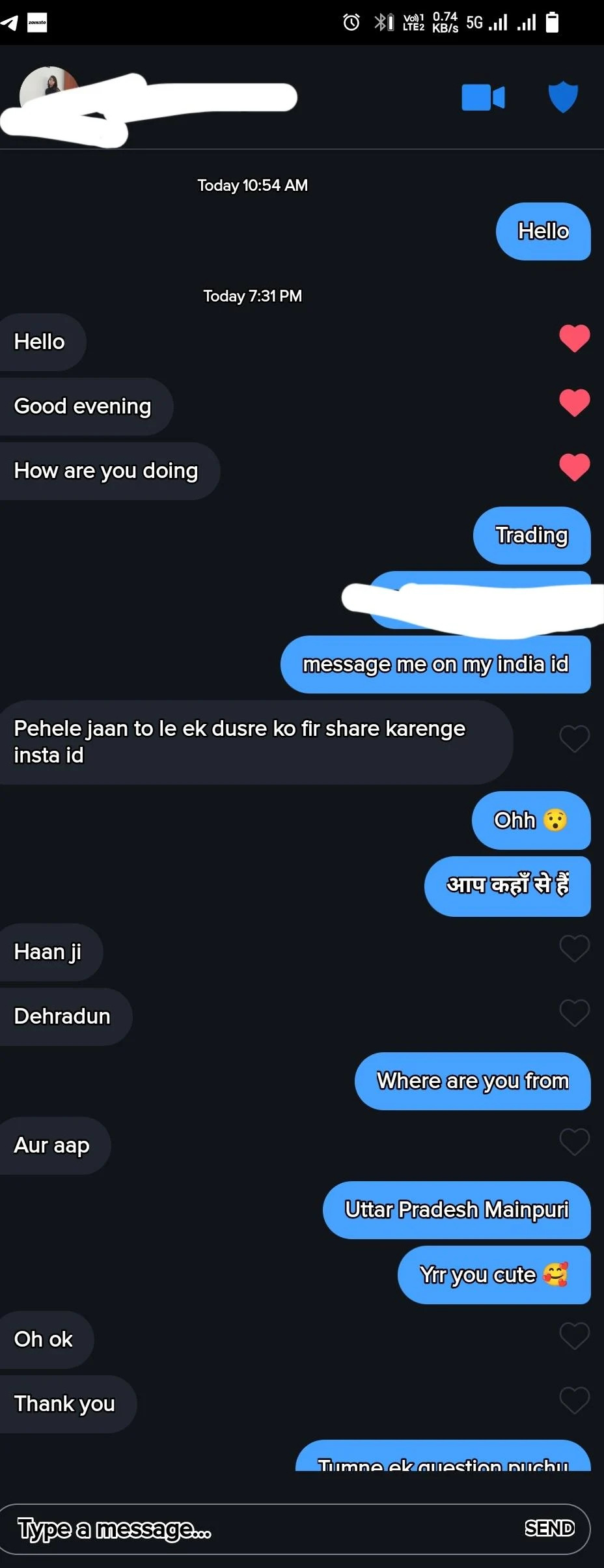Like the "Aur aap" message

click(574, 1142)
